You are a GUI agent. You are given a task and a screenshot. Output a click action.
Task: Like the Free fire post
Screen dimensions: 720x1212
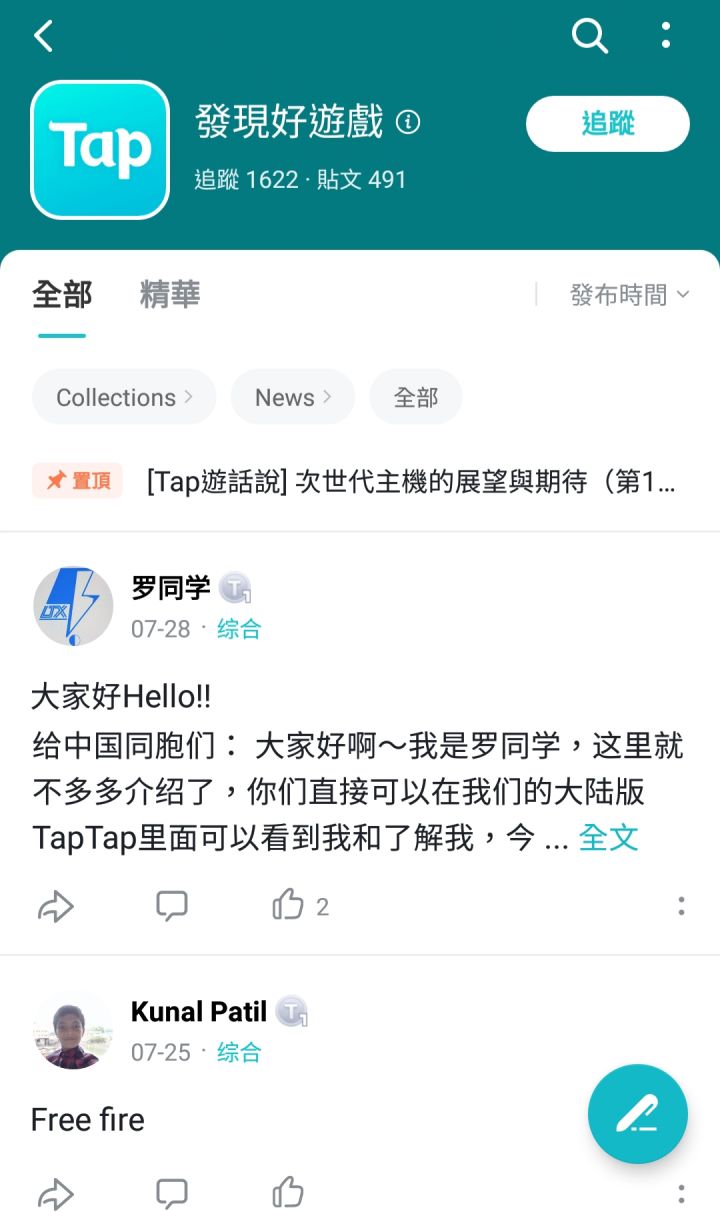(287, 1193)
